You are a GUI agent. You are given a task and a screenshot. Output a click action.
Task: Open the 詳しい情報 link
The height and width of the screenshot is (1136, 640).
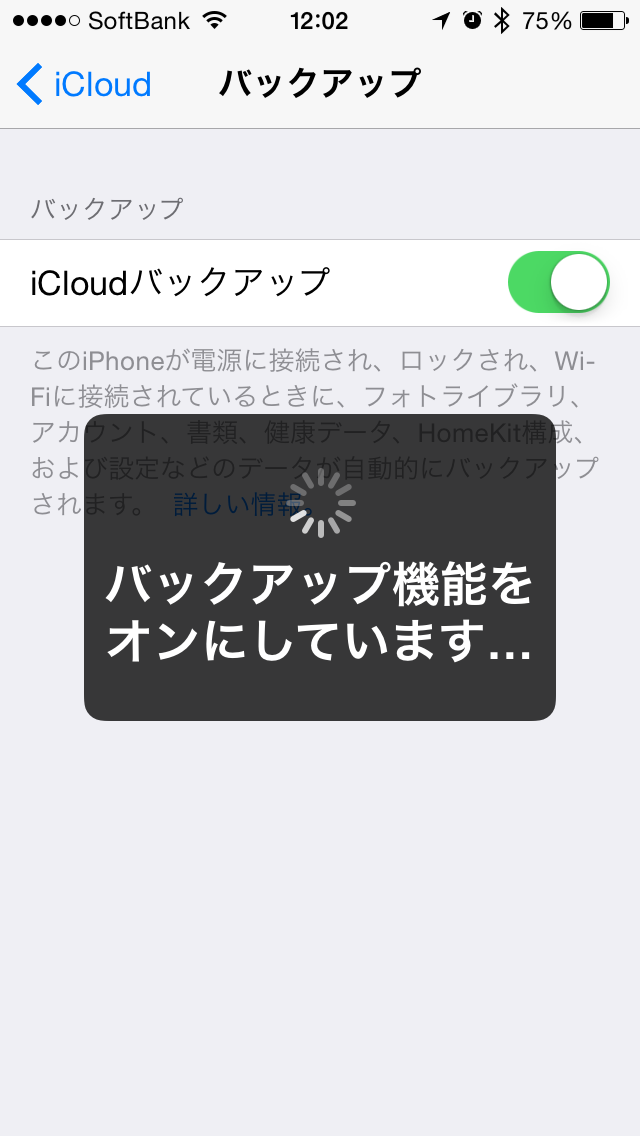pyautogui.click(x=238, y=504)
